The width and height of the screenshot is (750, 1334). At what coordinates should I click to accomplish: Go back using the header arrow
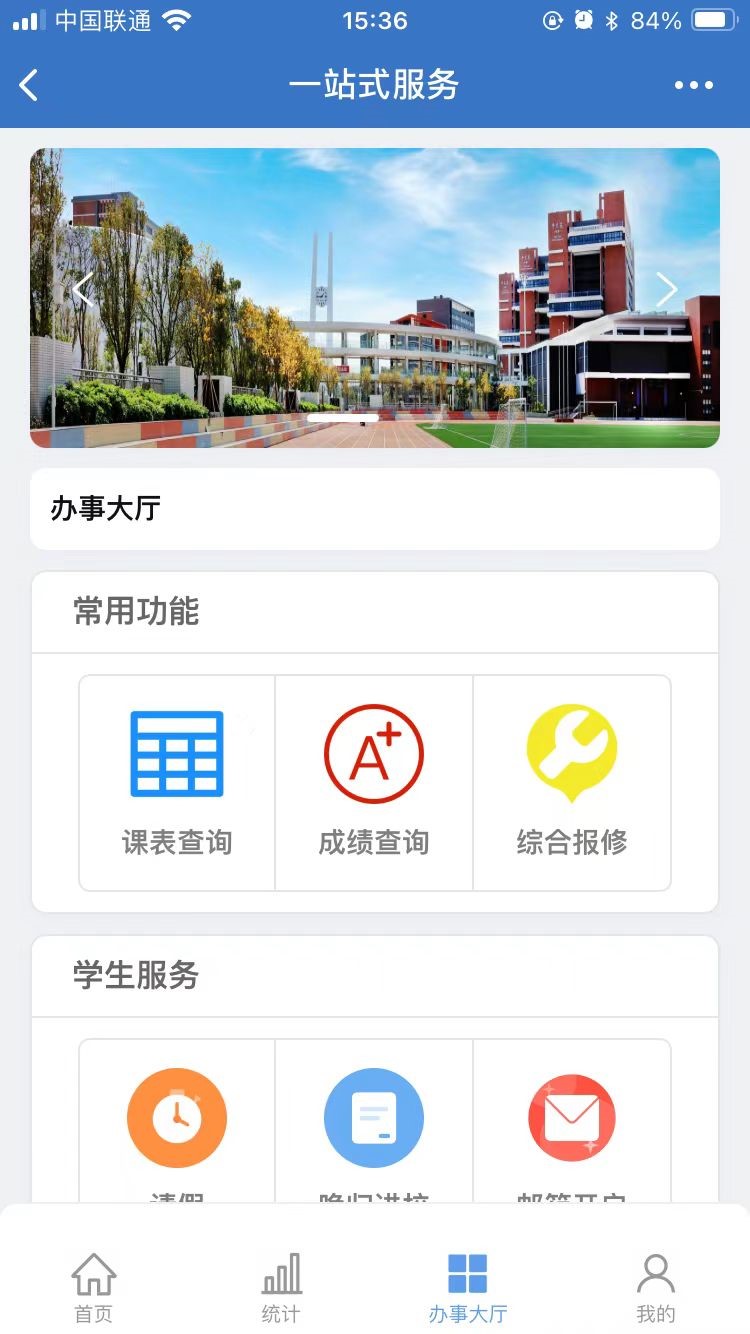click(29, 86)
